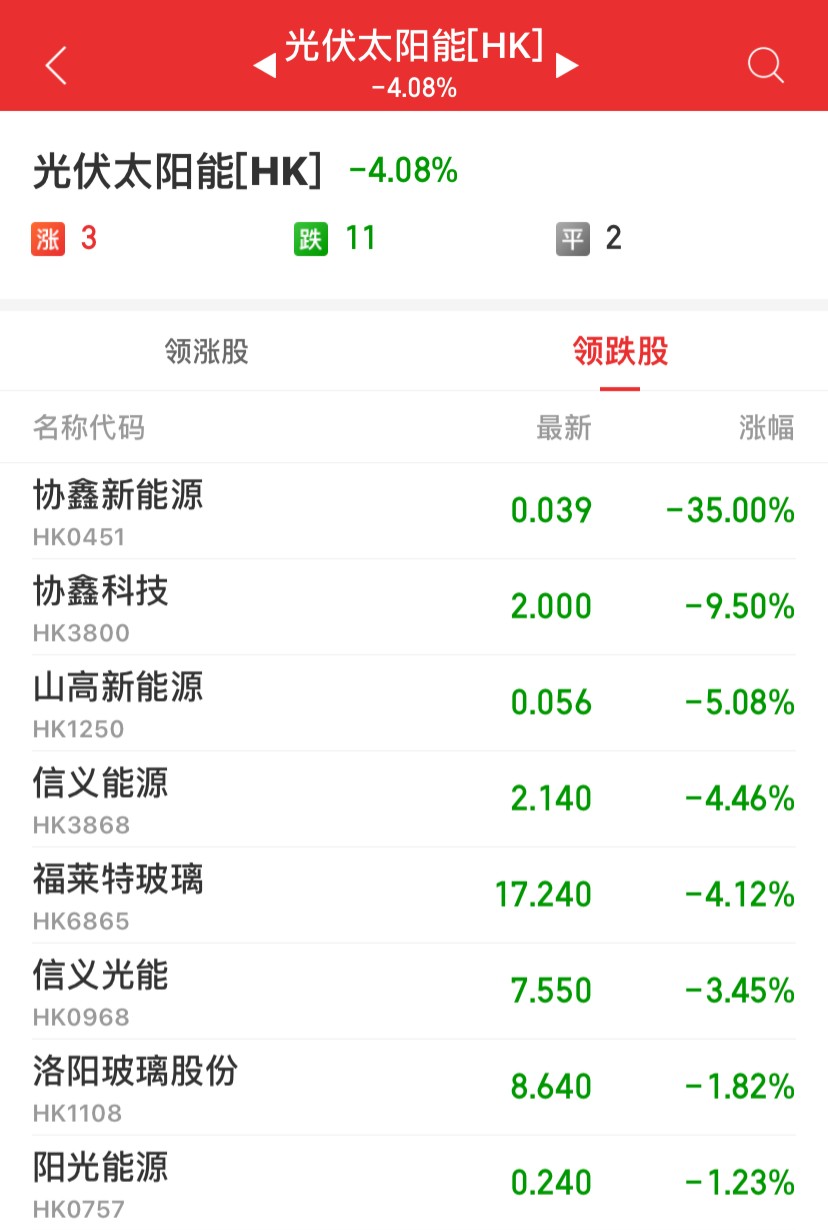Switch to the 领涨股 tab
This screenshot has width=828, height=1230.
click(207, 352)
